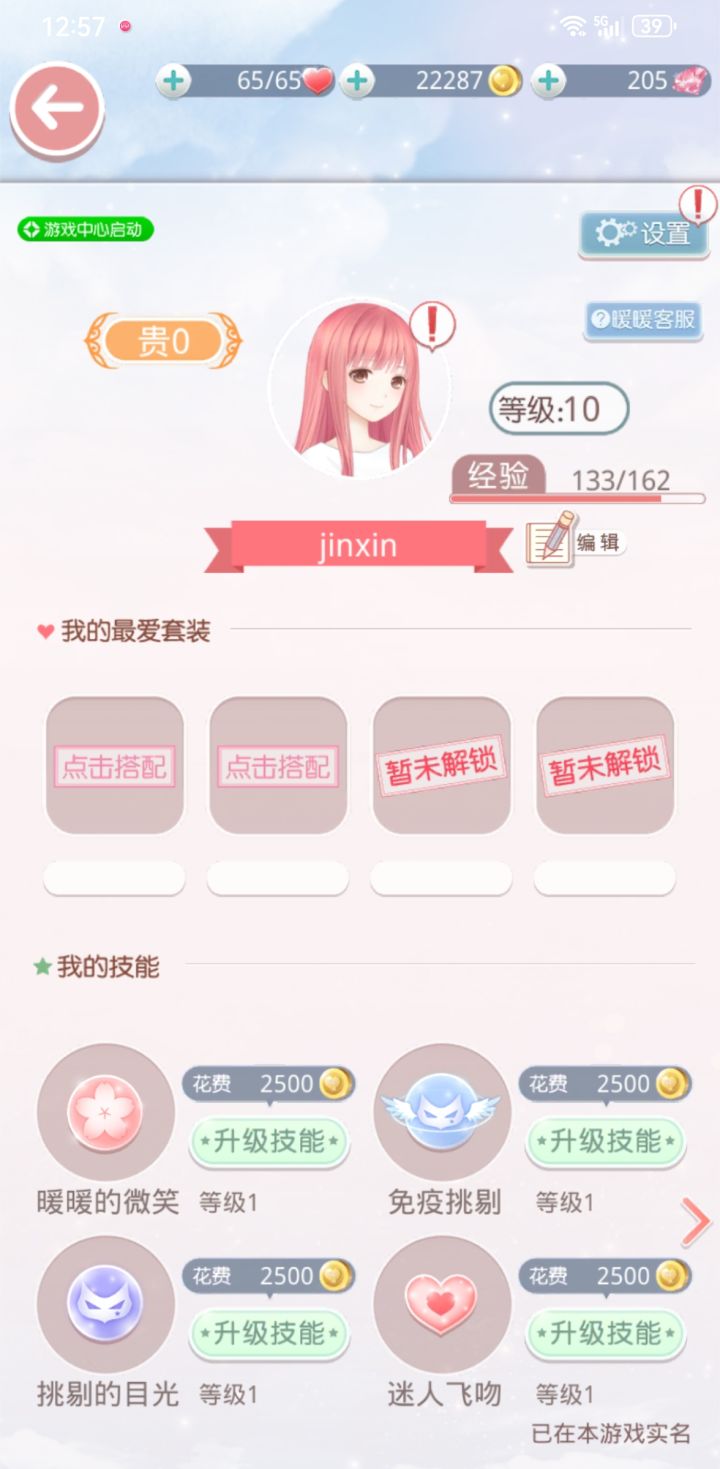Add gold with the coin plus button
Screen dimensions: 720x1469
[356, 82]
